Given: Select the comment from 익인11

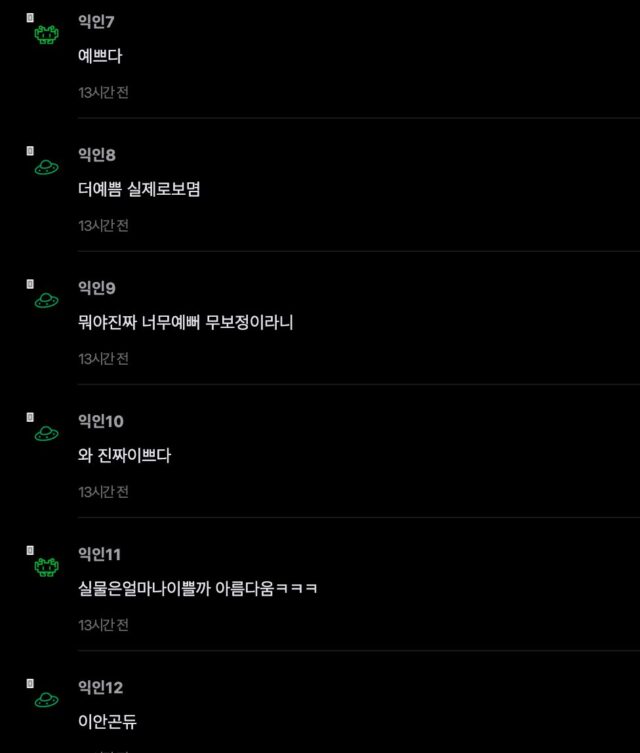Looking at the screenshot, I should [x=198, y=588].
